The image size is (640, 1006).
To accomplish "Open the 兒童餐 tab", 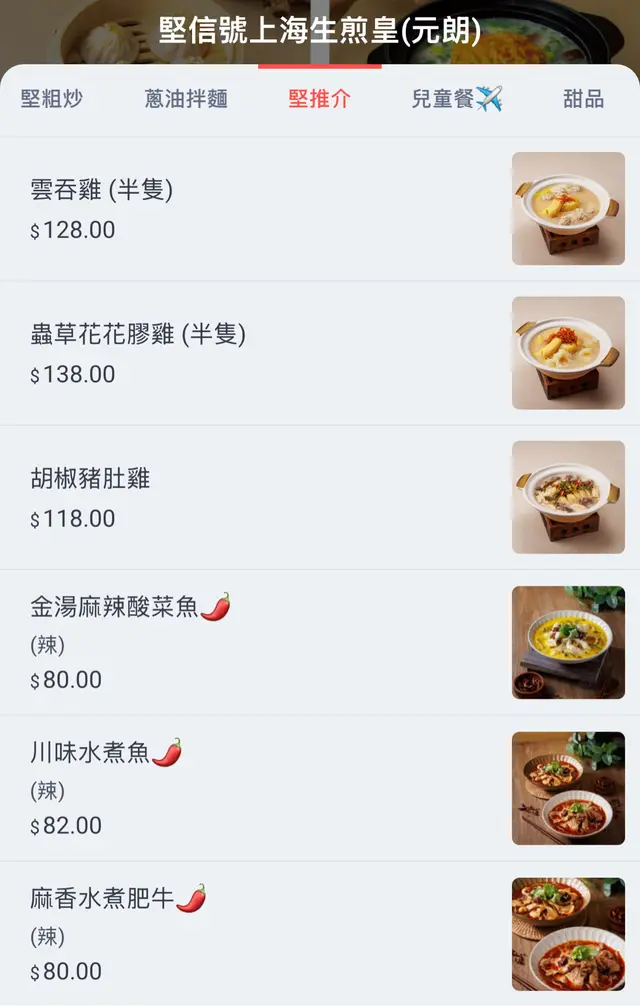I will (x=456, y=98).
